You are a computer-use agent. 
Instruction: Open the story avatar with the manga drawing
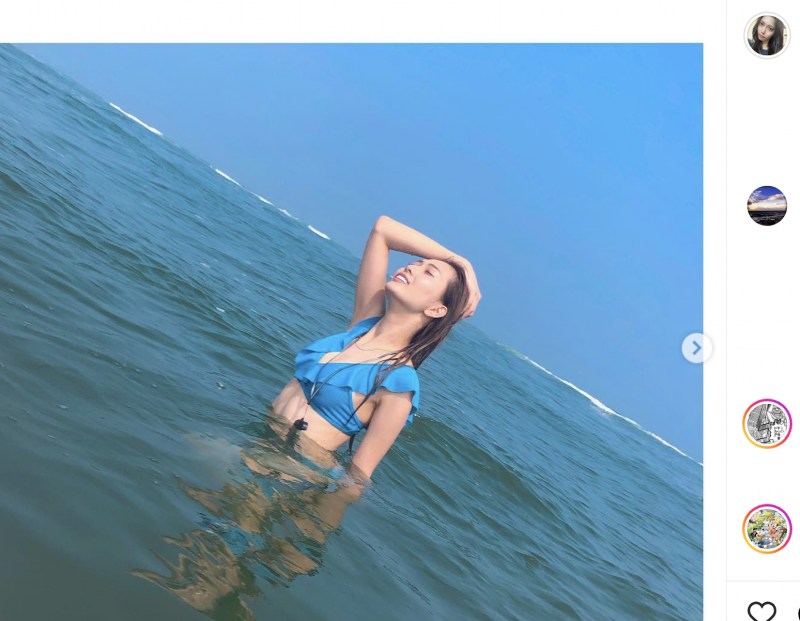pos(767,424)
